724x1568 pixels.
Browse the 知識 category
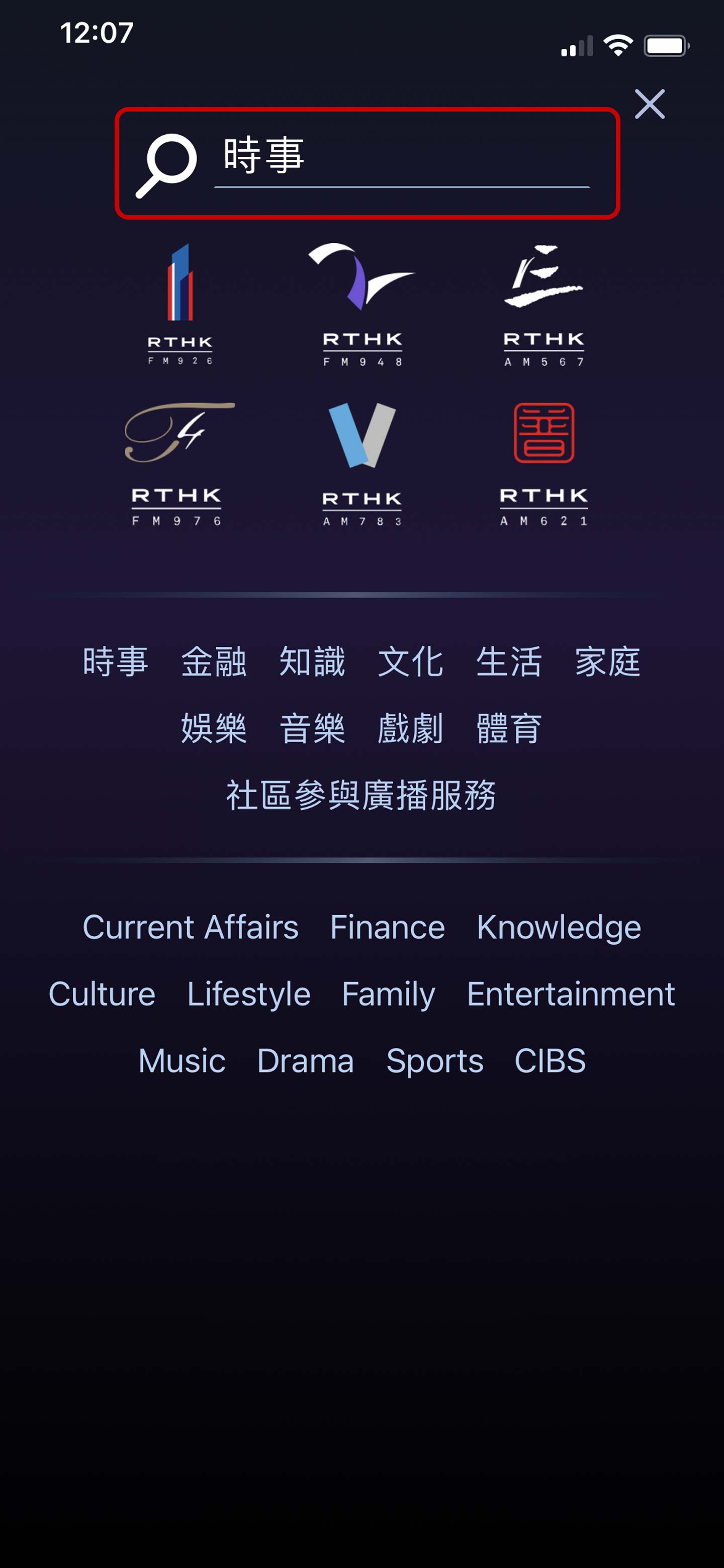click(312, 662)
